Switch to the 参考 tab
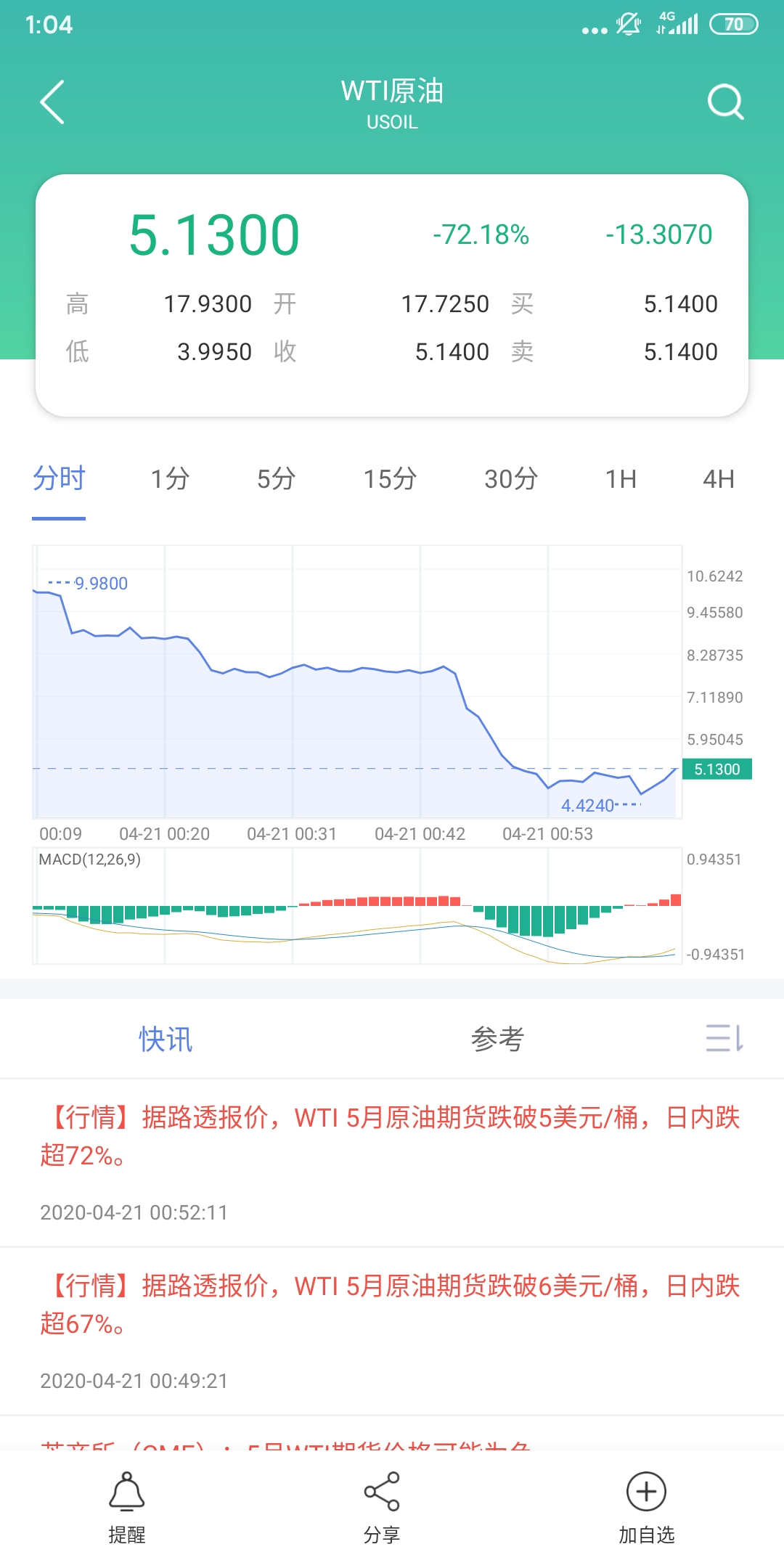Image resolution: width=784 pixels, height=1568 pixels. tap(497, 1039)
